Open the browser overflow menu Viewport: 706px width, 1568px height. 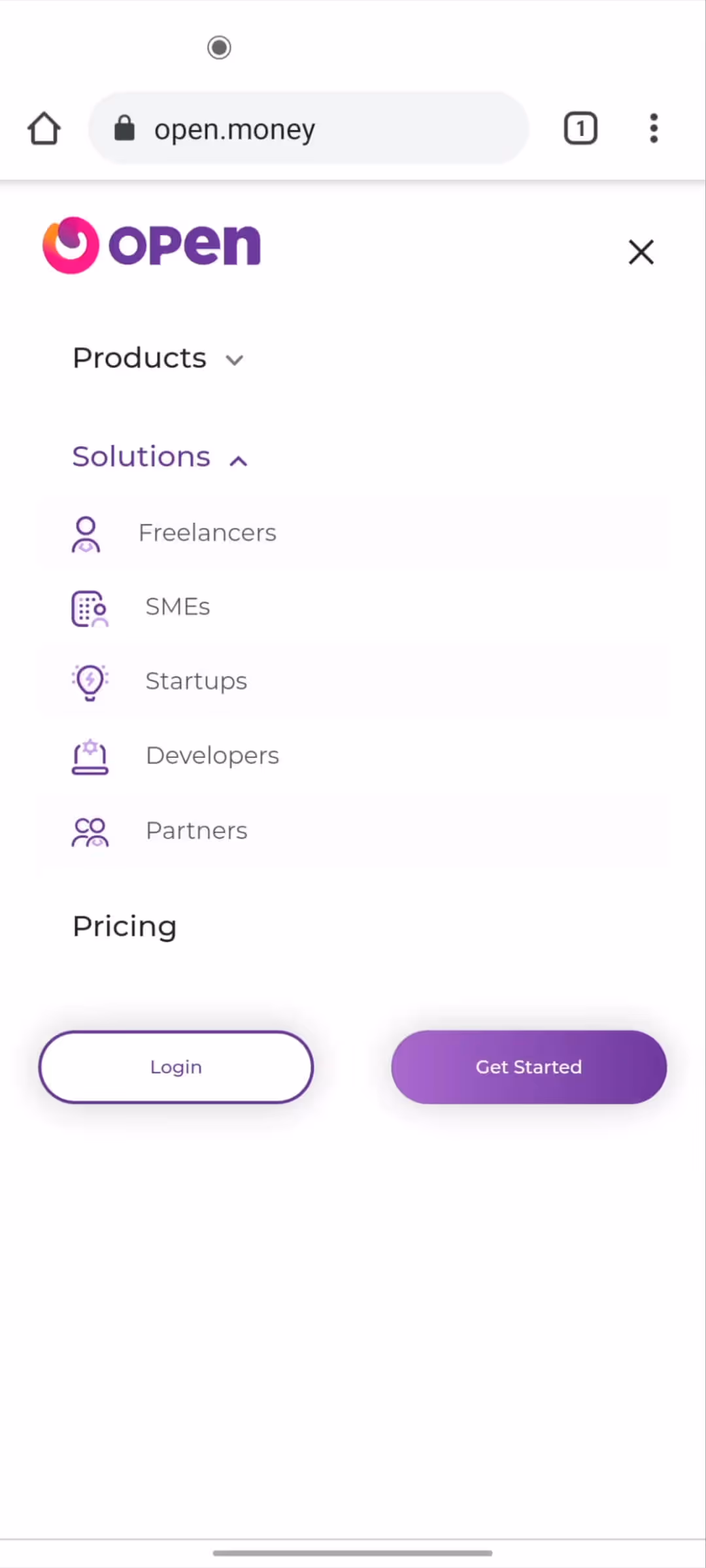[x=653, y=128]
